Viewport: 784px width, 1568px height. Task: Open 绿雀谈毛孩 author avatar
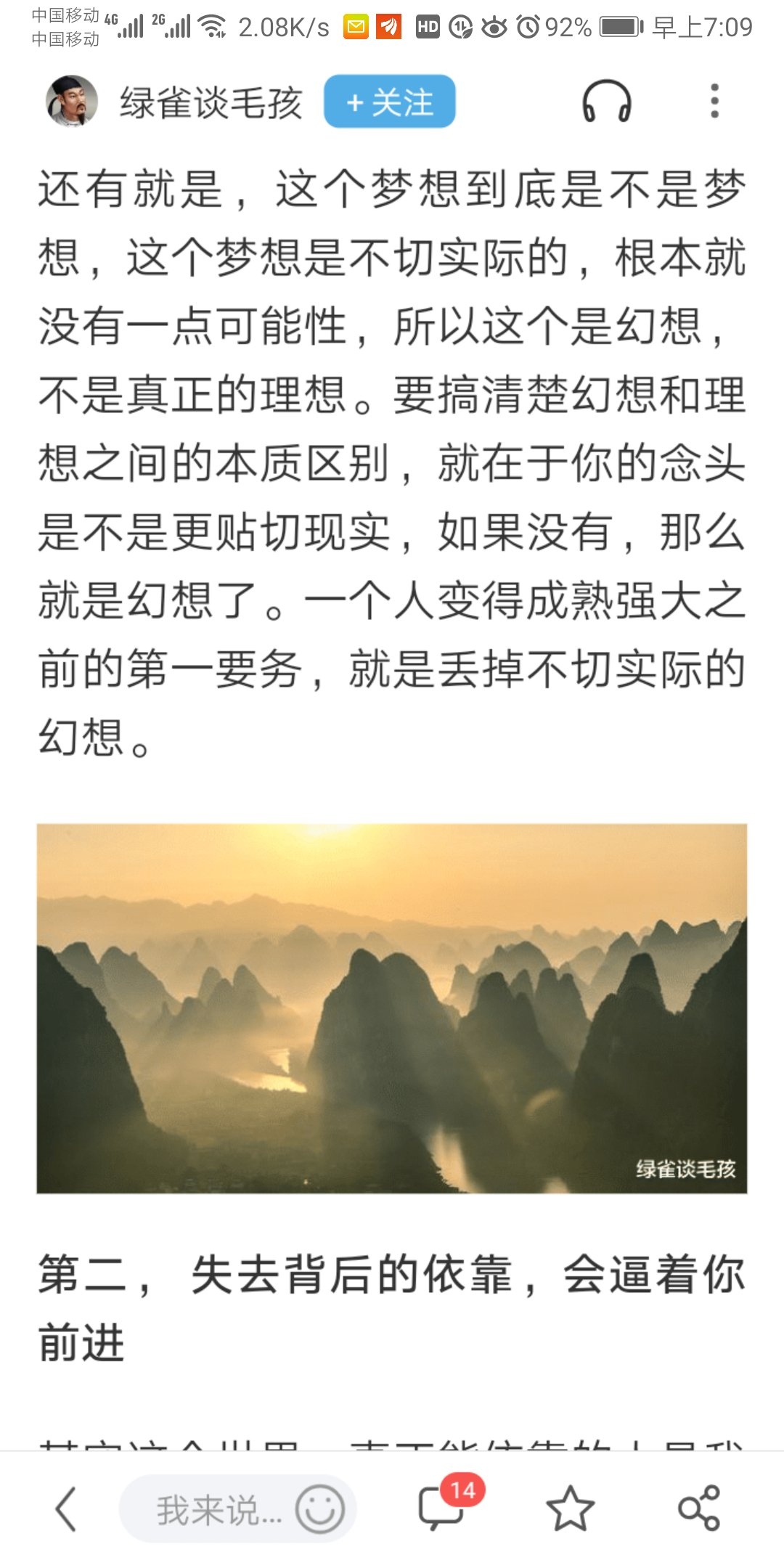[72, 101]
